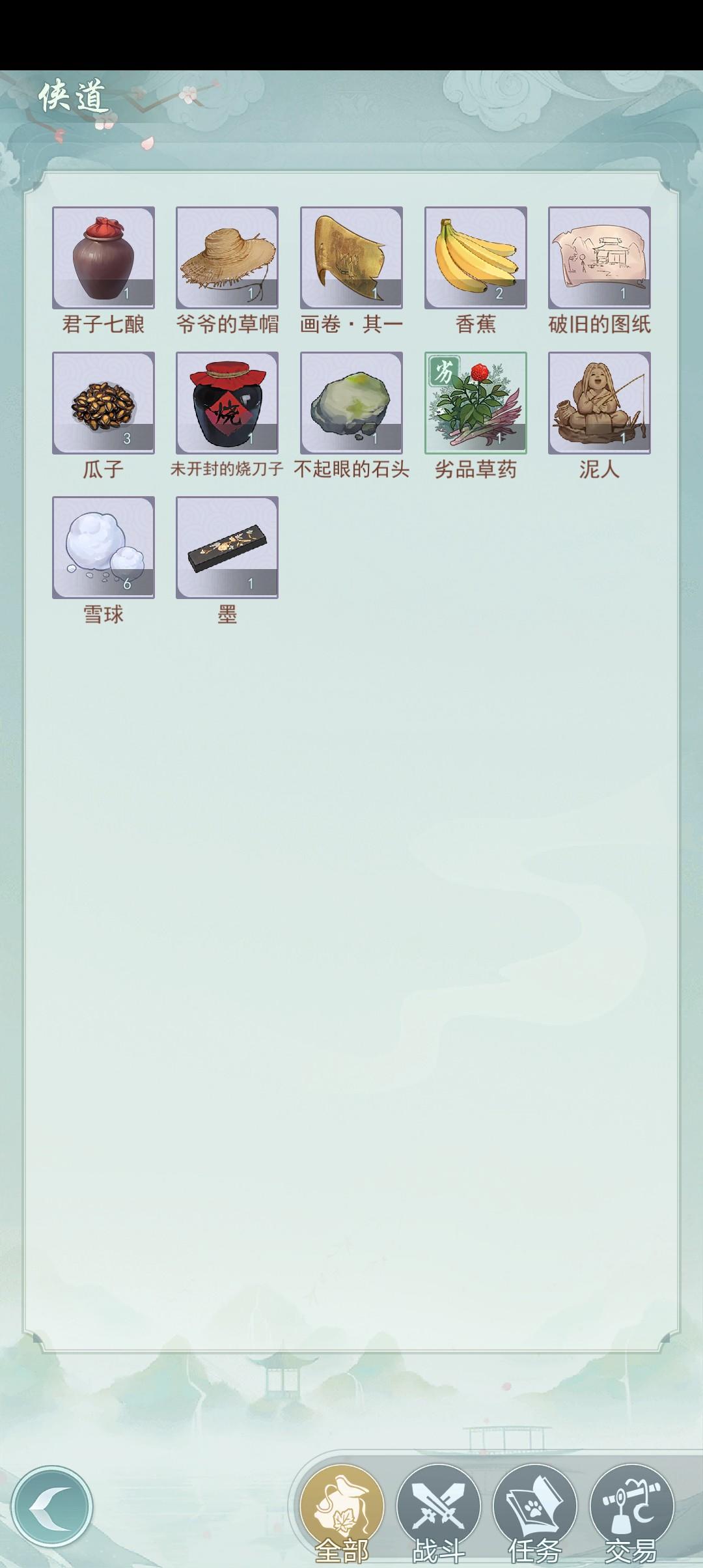Select the 雪球 snowball item
Image resolution: width=703 pixels, height=1568 pixels.
coord(104,549)
